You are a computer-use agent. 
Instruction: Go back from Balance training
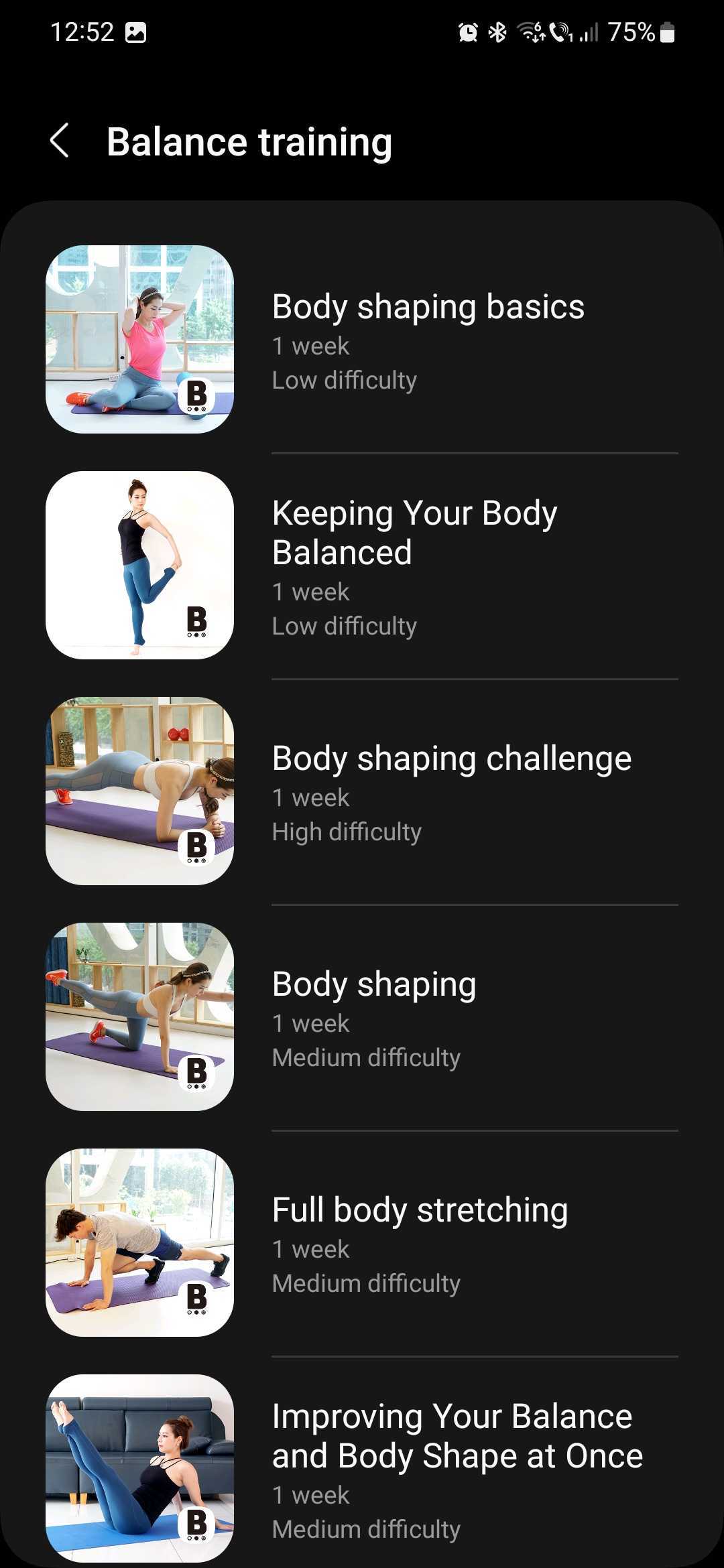(60, 141)
